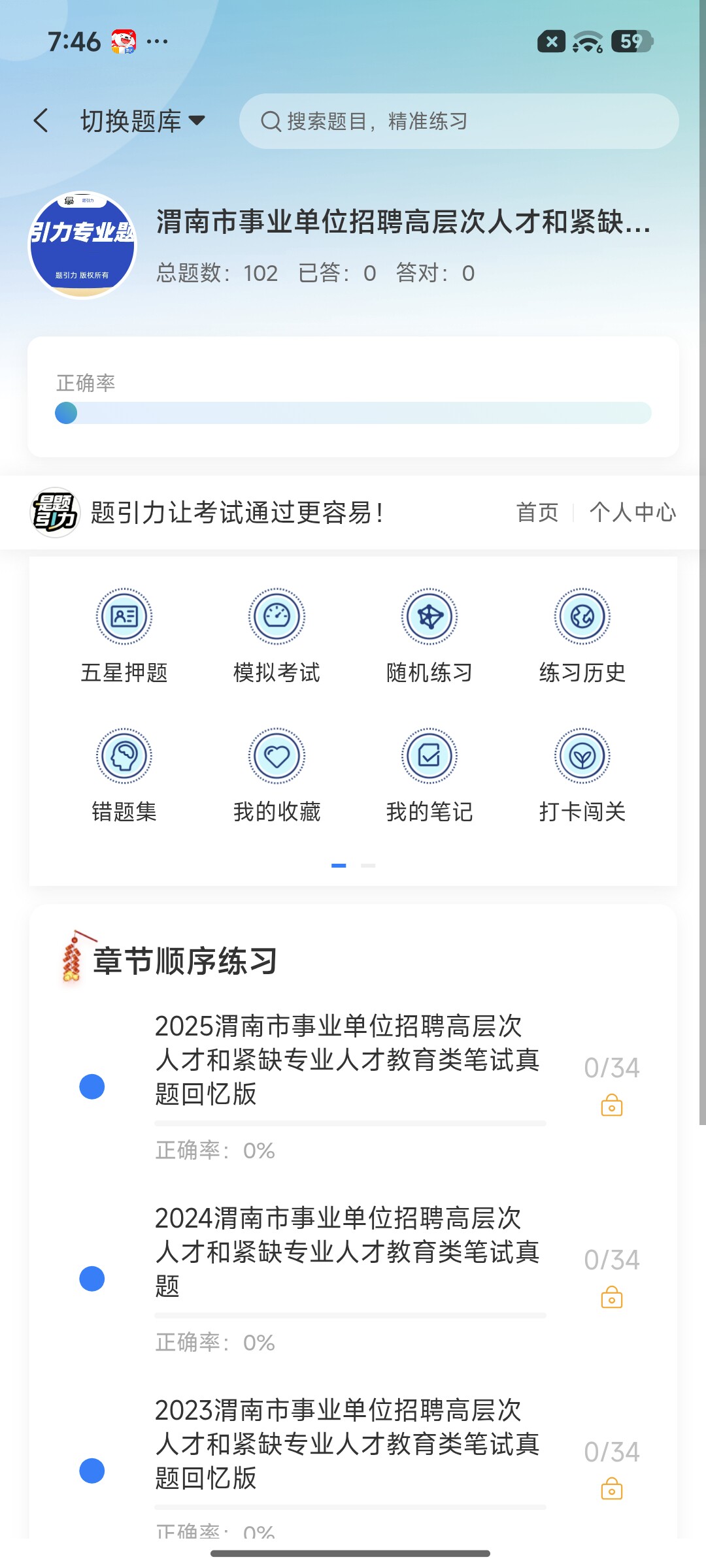Open 错题集

[124, 776]
